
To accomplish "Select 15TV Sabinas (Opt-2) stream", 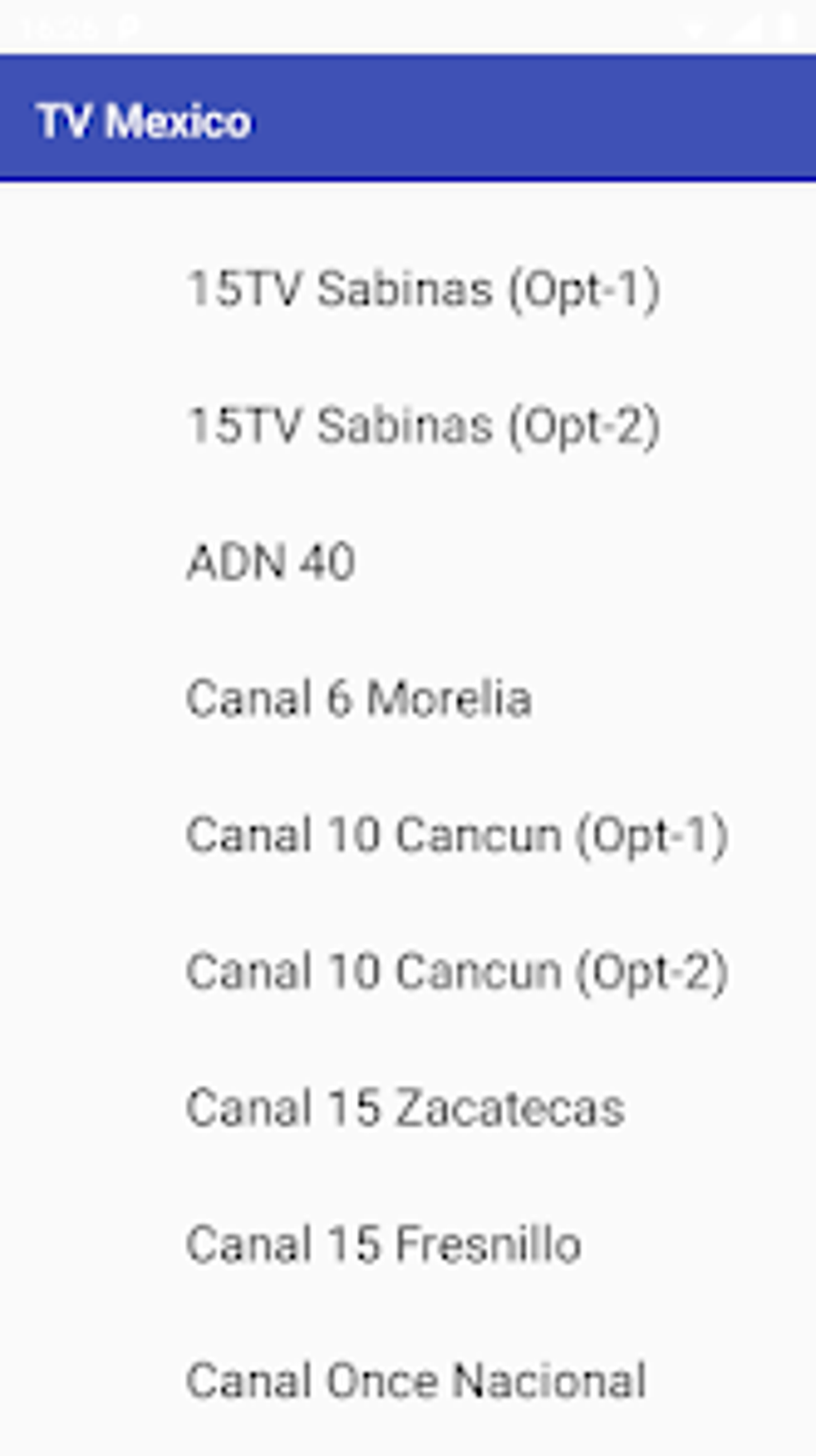I will coord(423,425).
